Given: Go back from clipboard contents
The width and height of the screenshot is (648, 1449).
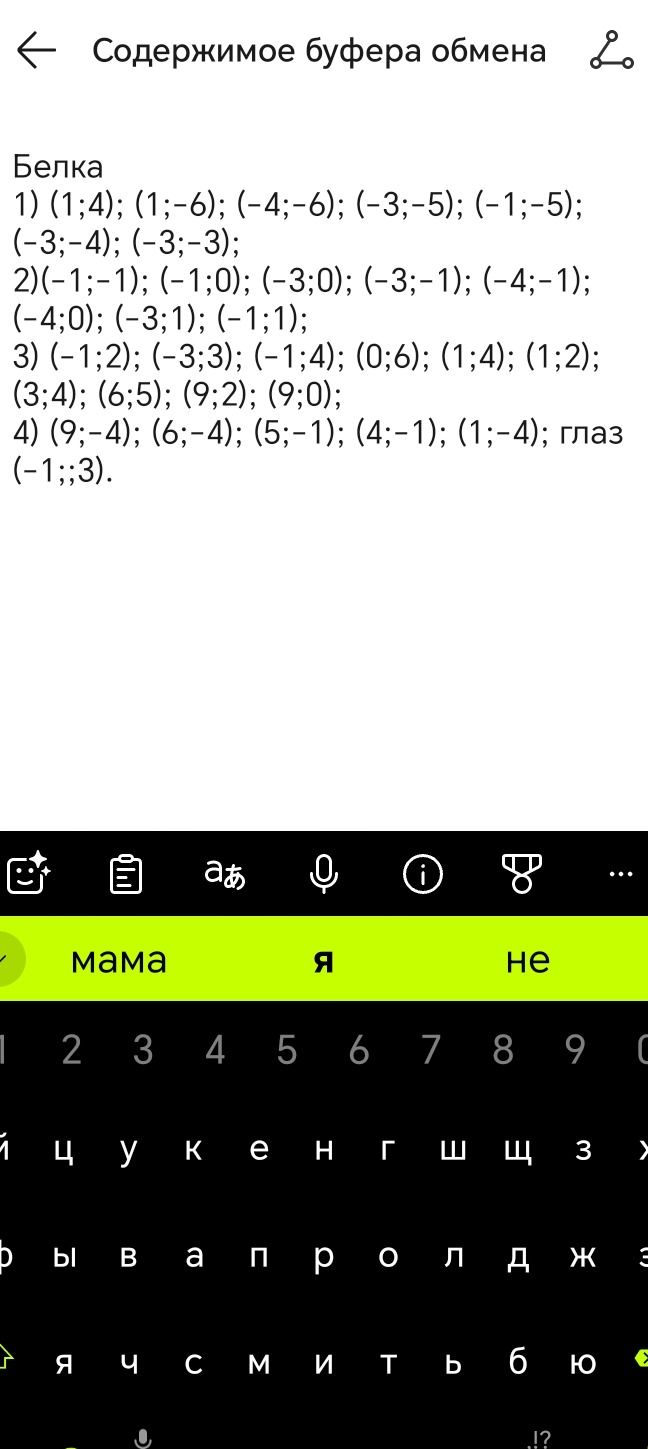Looking at the screenshot, I should click(x=36, y=51).
